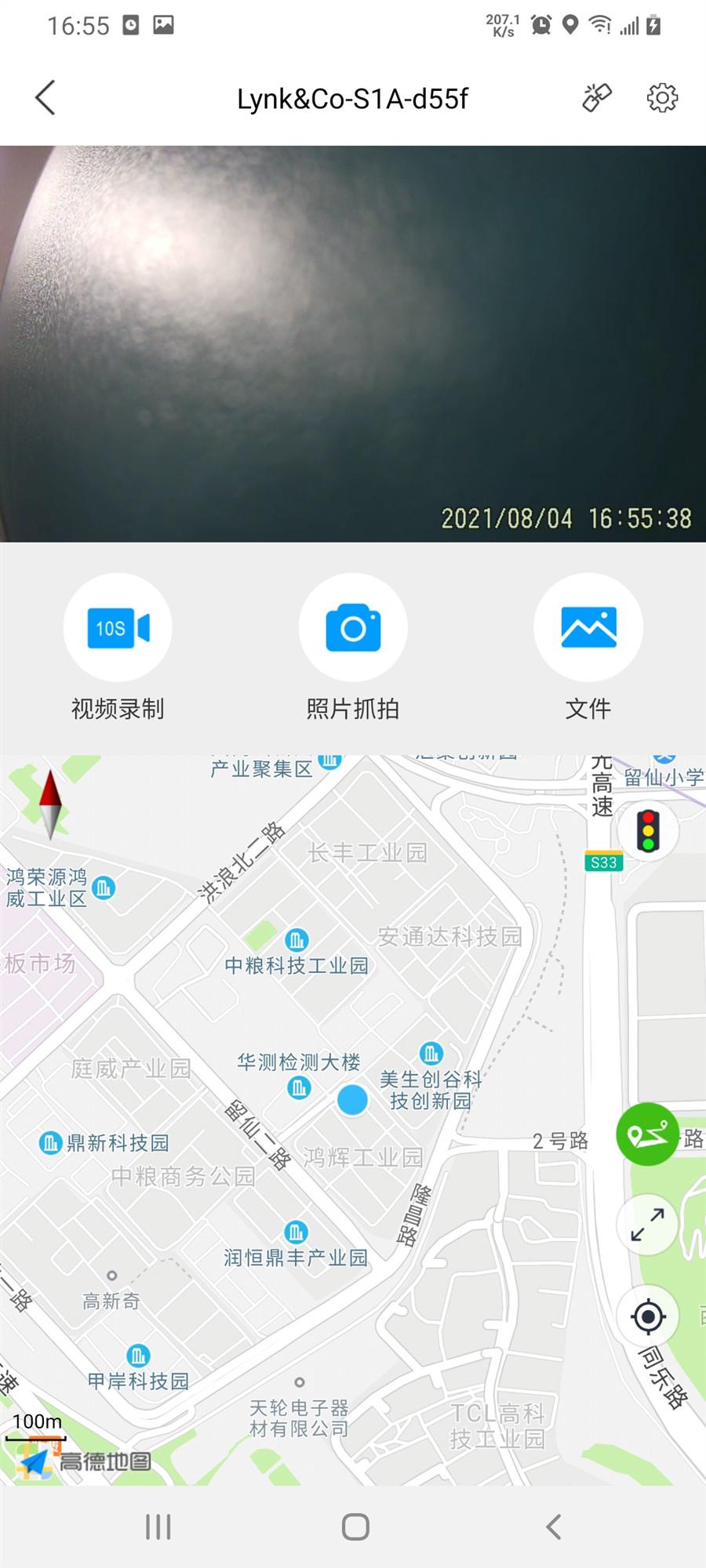Expand the map to fullscreen with diagonal arrows

pyautogui.click(x=646, y=1224)
